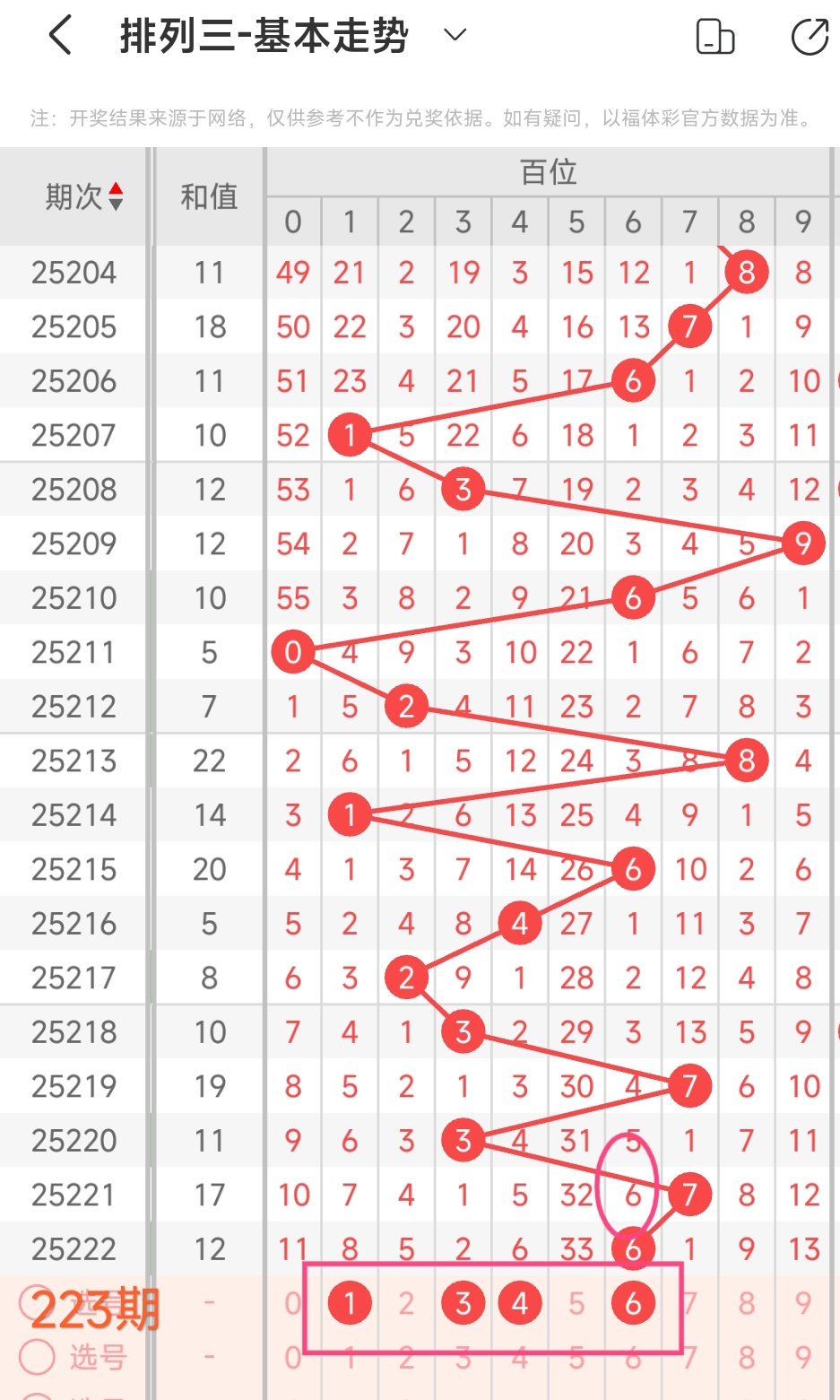Deselect red ball 4 in first pick row
The width and height of the screenshot is (840, 1400).
click(520, 1303)
